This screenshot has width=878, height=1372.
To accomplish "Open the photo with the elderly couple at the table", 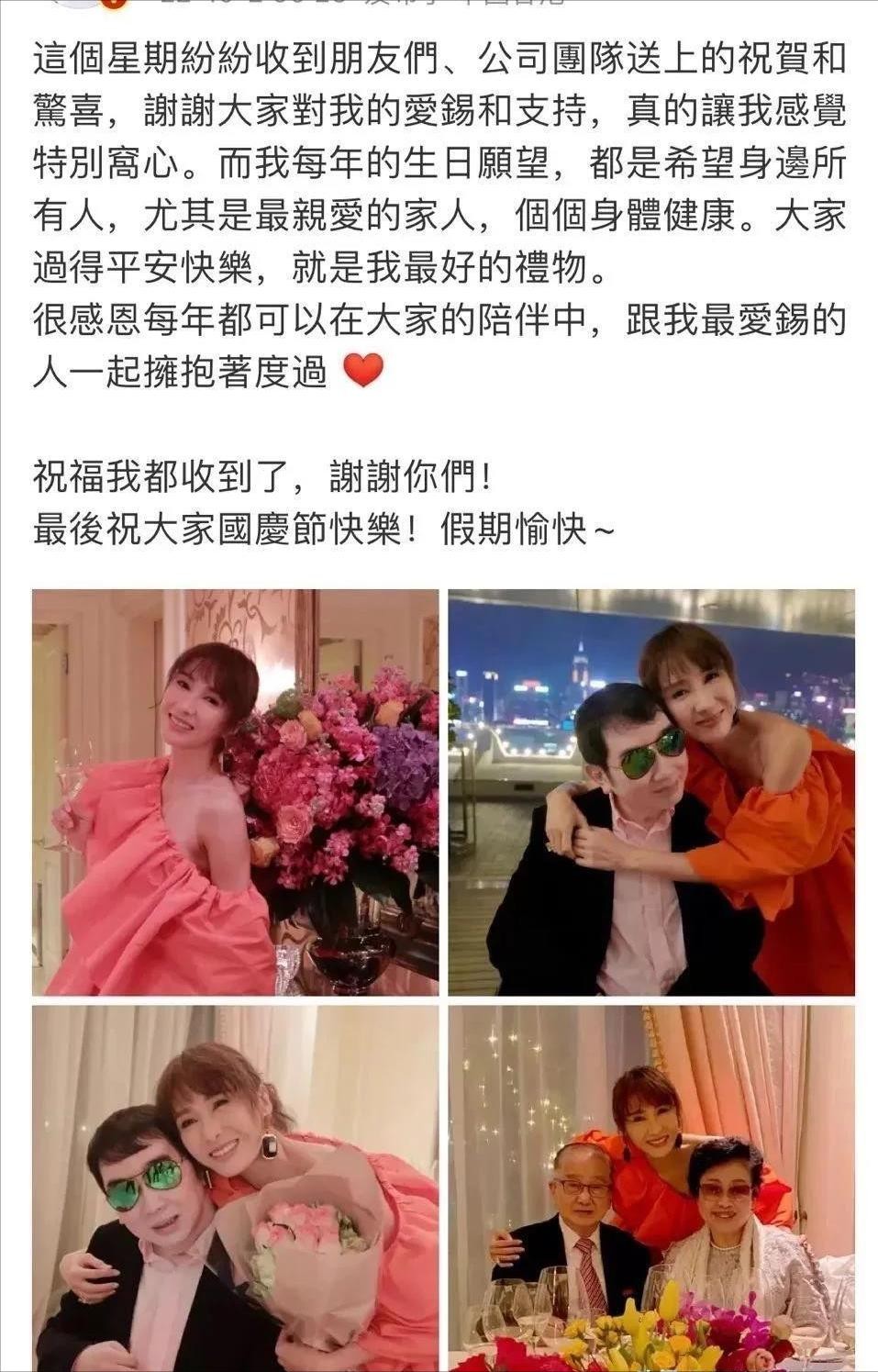I will (651, 1188).
